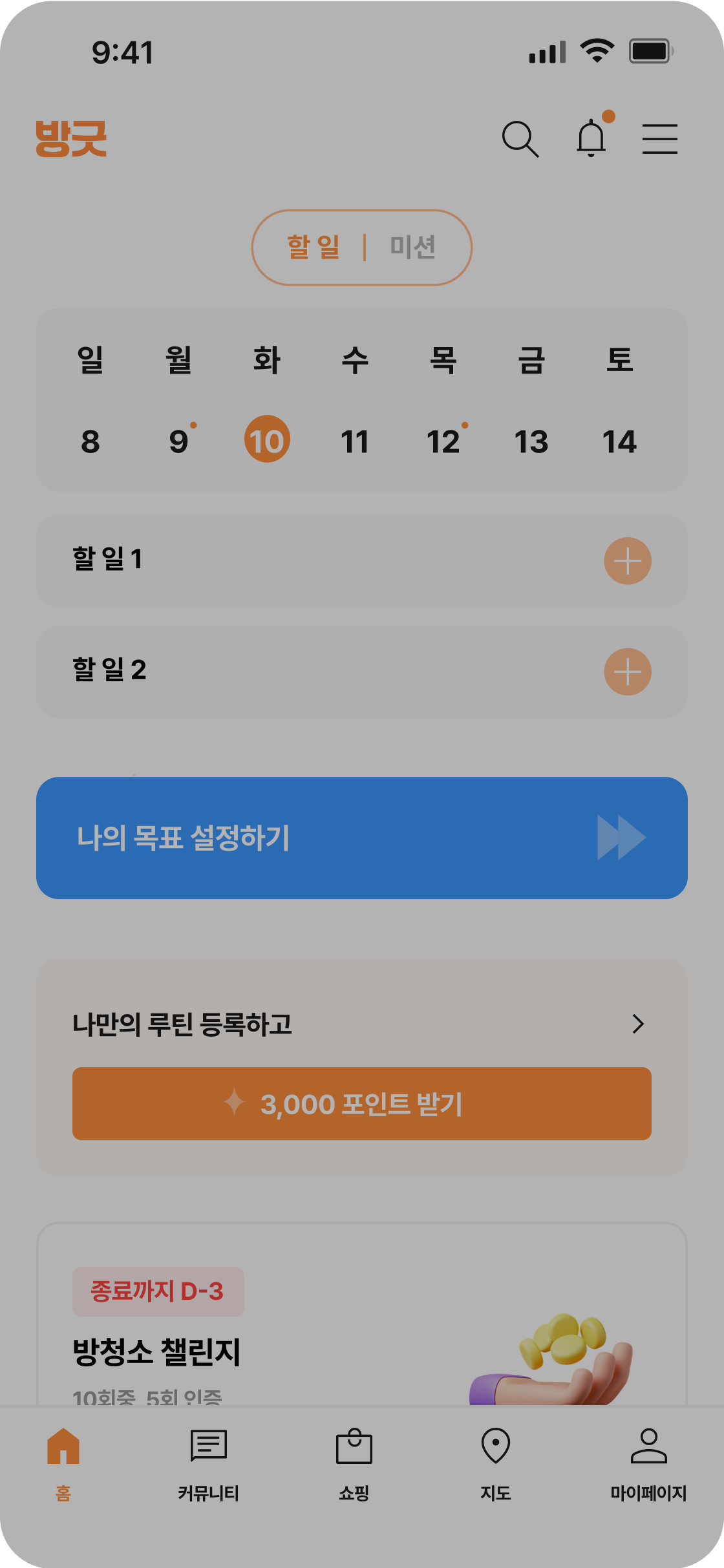Select date 8 in the calendar

(x=90, y=442)
